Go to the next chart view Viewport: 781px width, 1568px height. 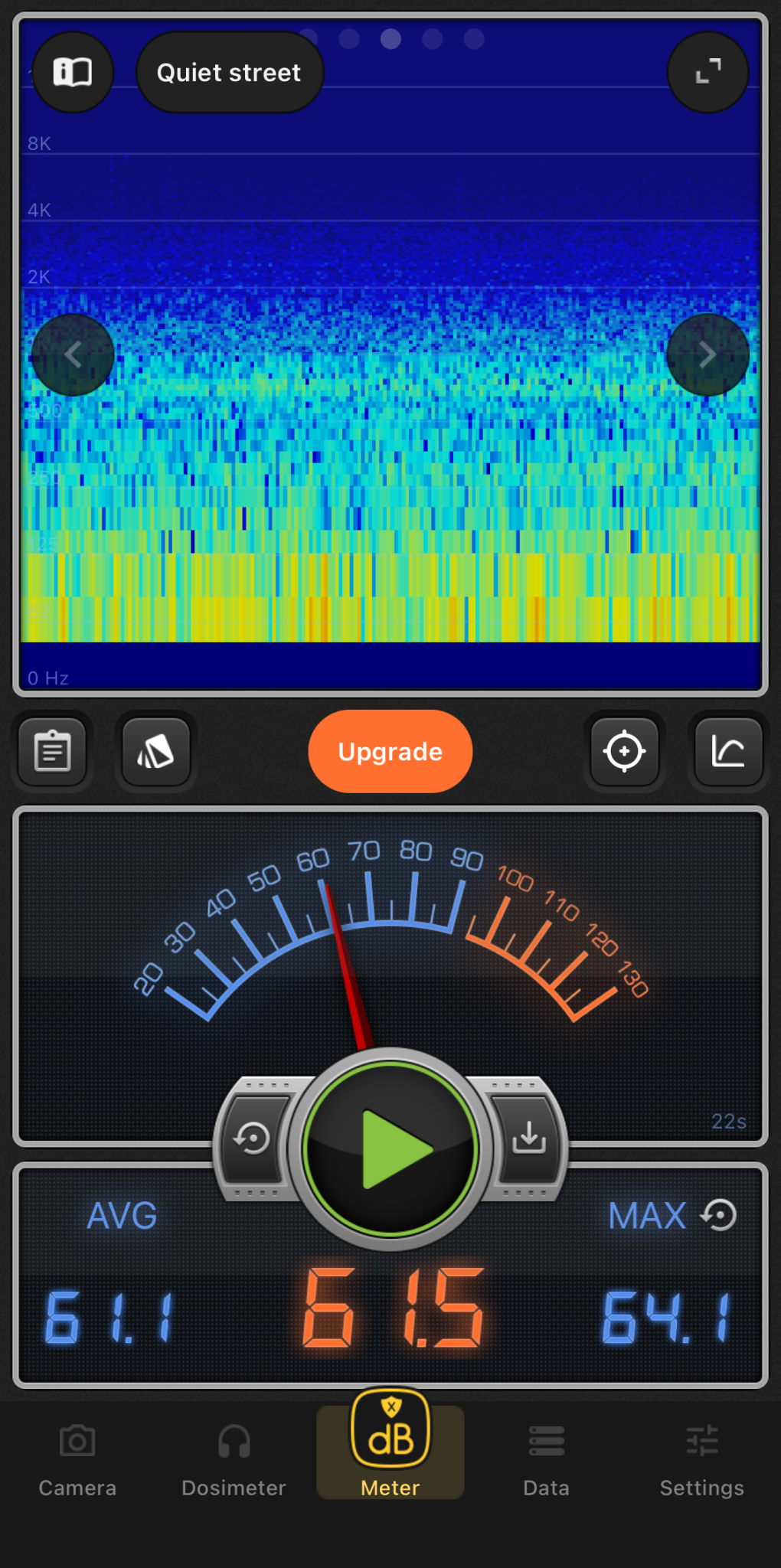click(x=707, y=354)
